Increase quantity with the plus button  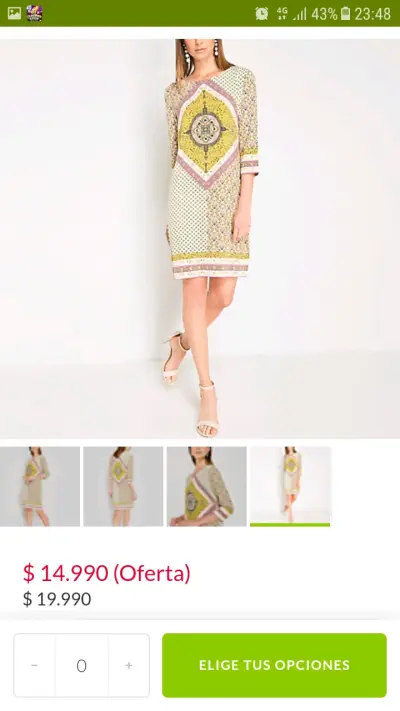pyautogui.click(x=129, y=665)
